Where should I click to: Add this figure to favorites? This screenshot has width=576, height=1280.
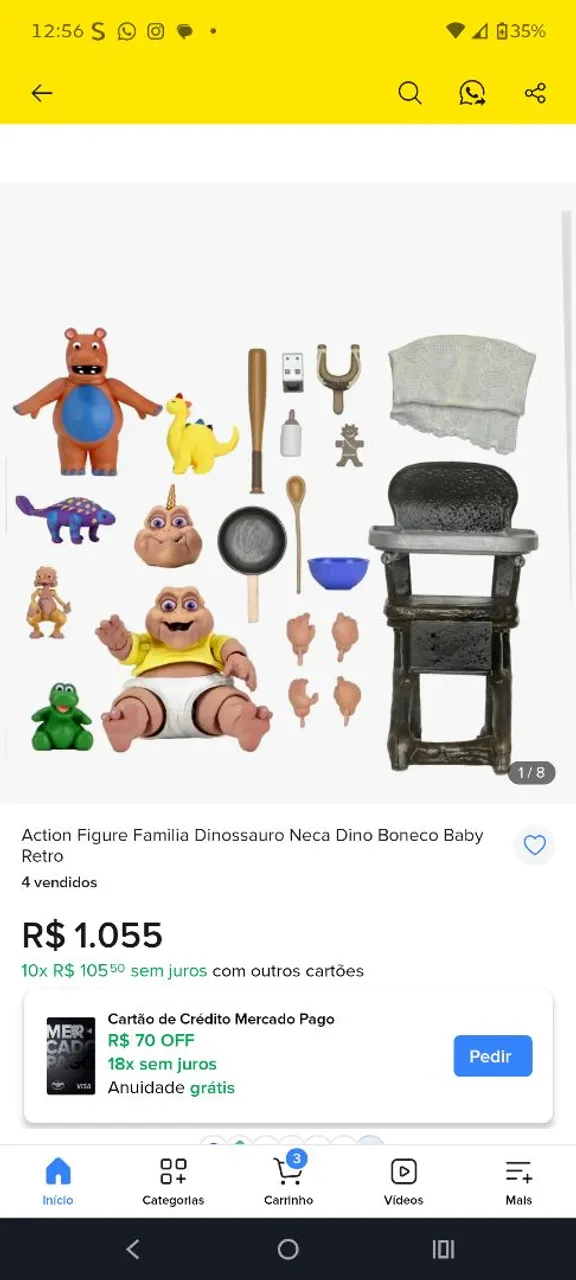click(x=535, y=846)
